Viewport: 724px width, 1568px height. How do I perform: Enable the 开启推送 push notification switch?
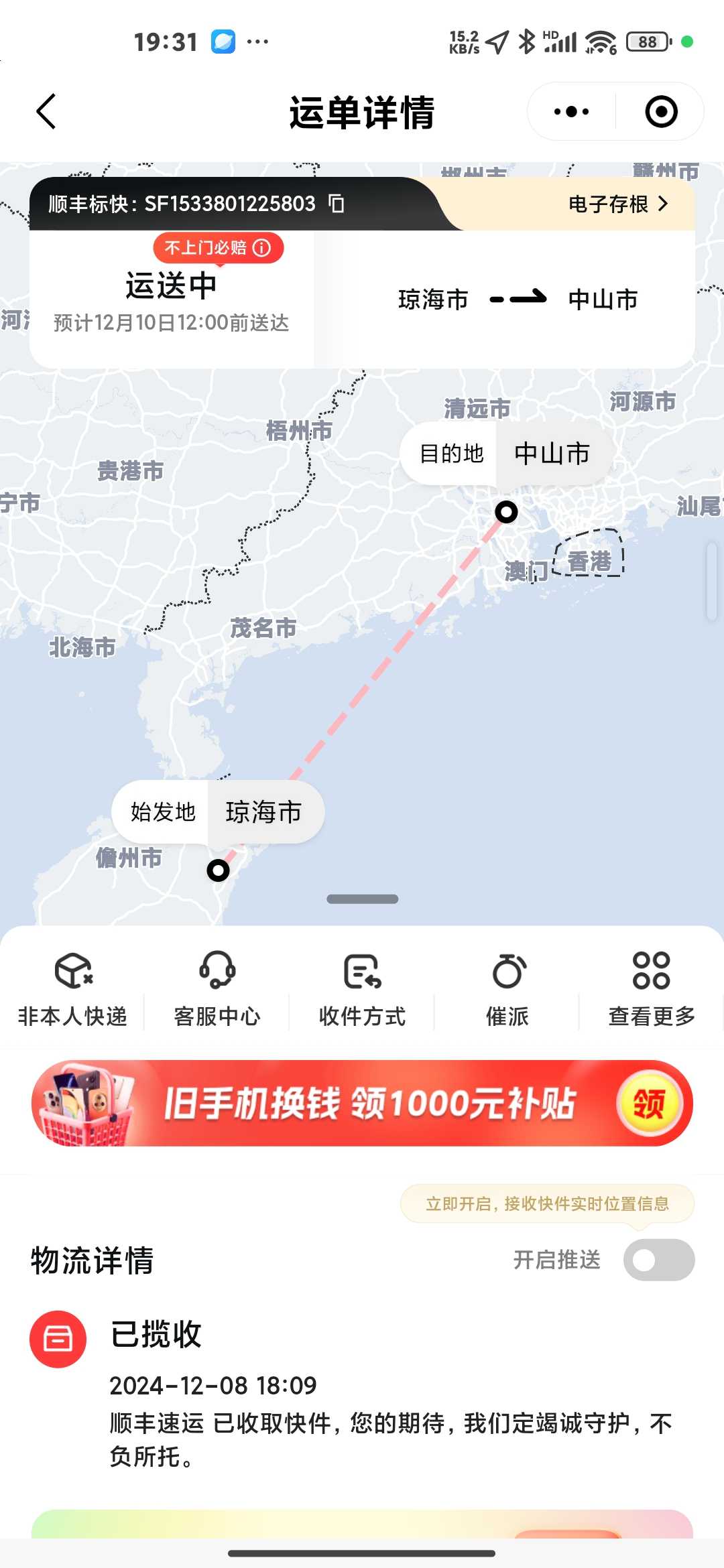pos(659,1260)
